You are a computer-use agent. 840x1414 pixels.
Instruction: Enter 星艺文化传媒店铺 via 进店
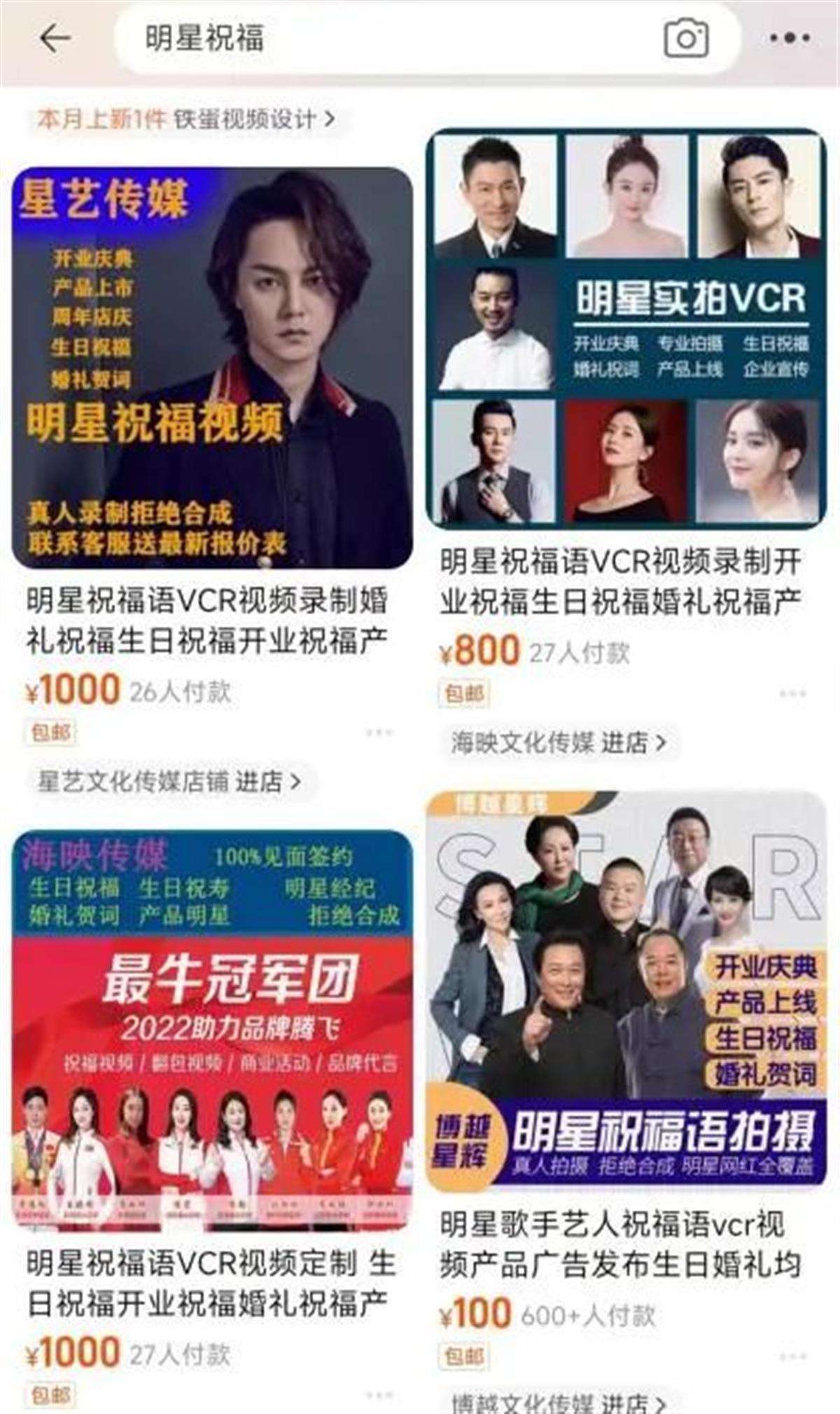169,781
